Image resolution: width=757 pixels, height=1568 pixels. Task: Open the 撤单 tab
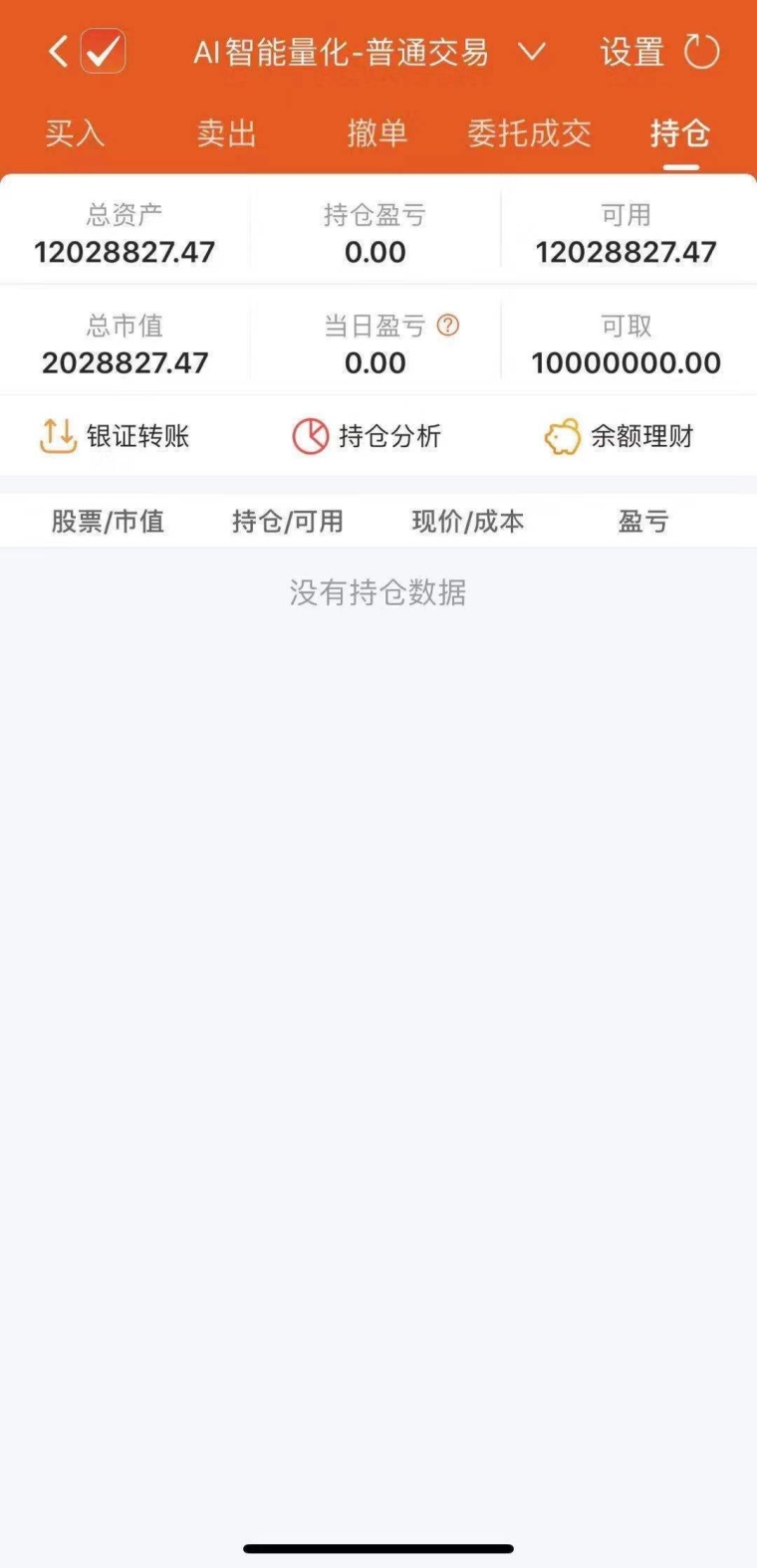pyautogui.click(x=377, y=133)
